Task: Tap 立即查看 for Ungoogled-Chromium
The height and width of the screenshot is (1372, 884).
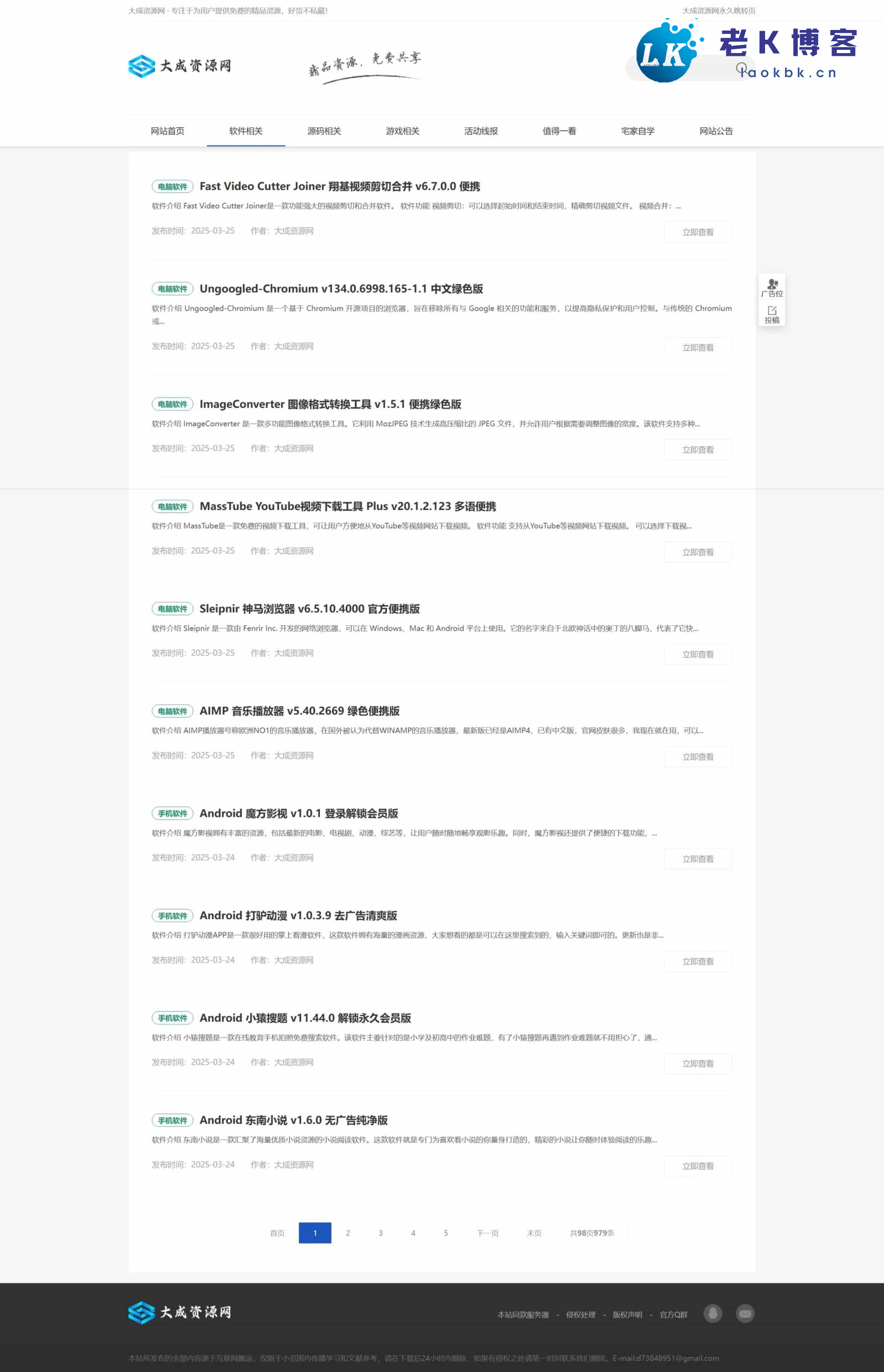Action: click(x=698, y=348)
